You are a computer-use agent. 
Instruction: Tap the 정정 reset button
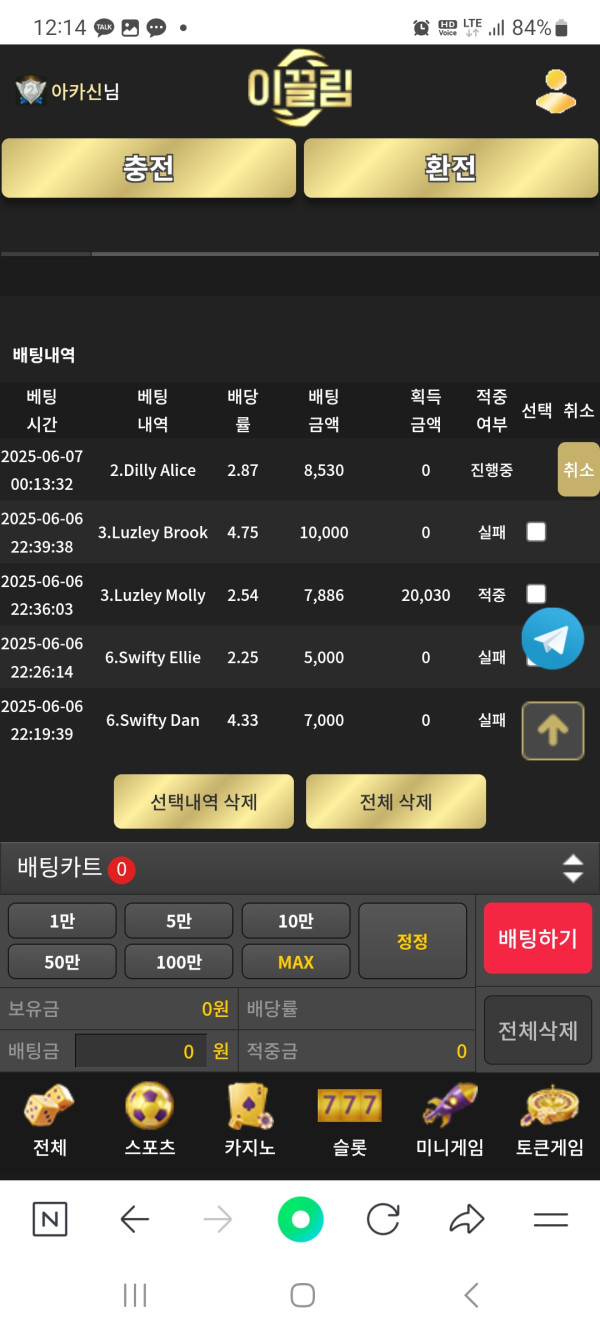pyautogui.click(x=412, y=941)
